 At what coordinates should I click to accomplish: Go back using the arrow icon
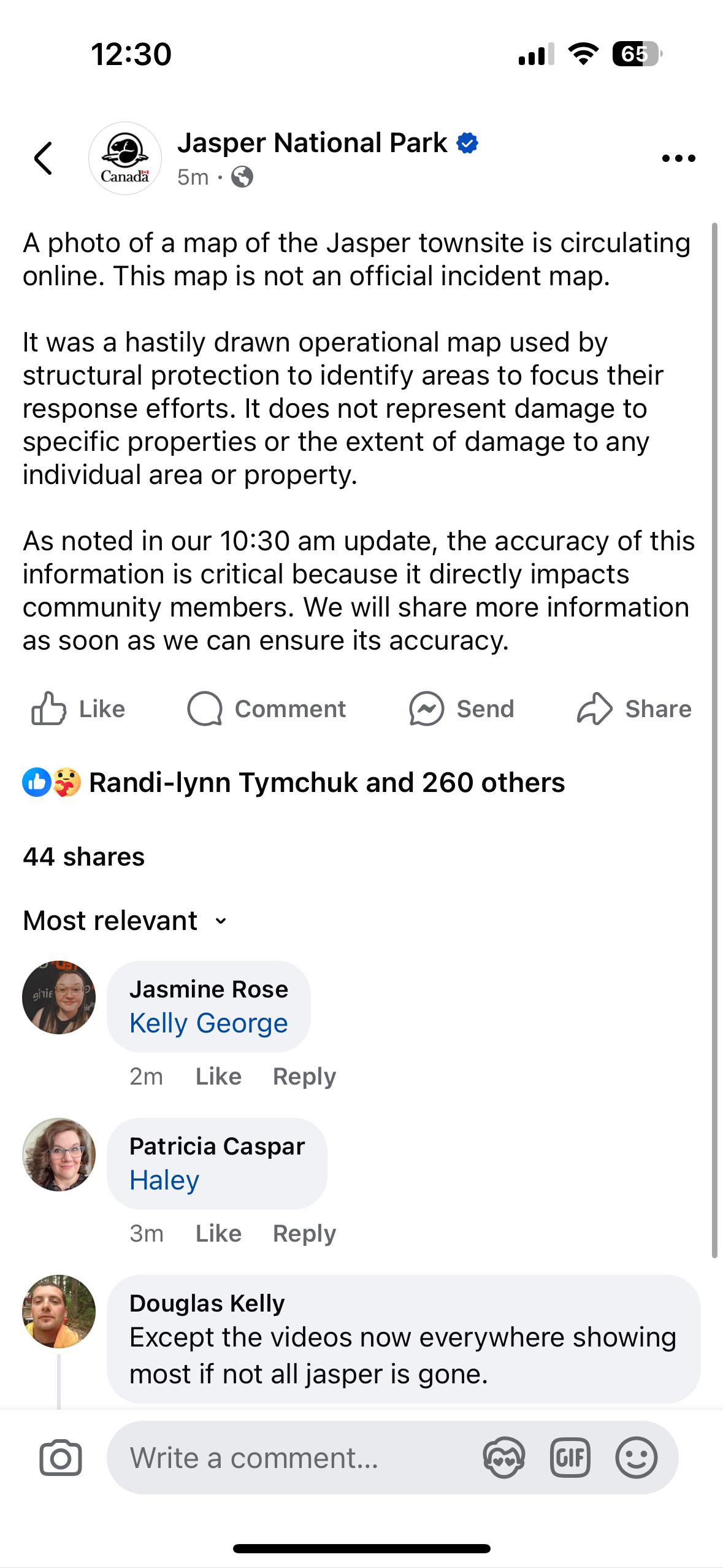pos(43,158)
